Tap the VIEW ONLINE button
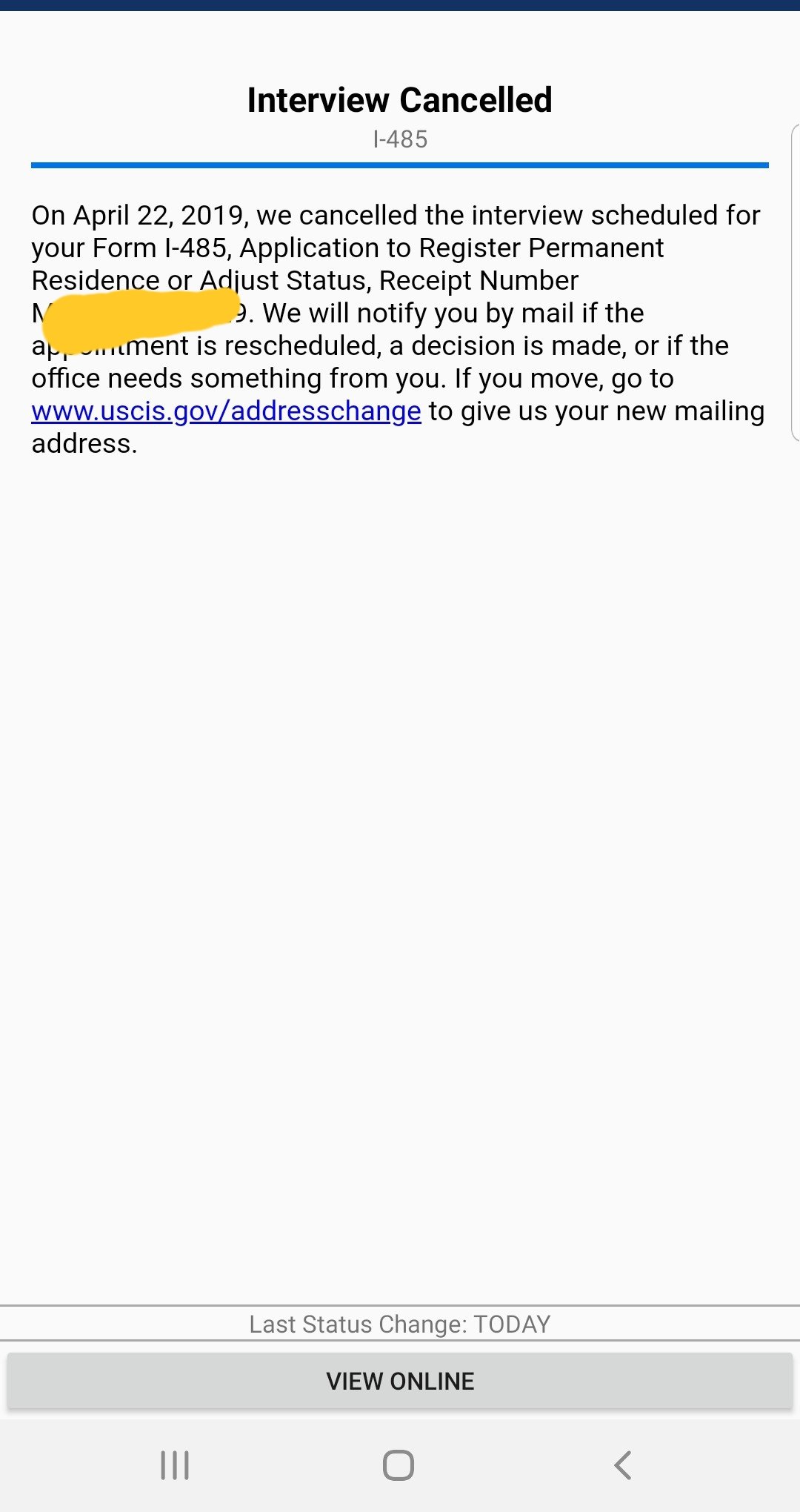This screenshot has height=1512, width=800. tap(400, 1381)
